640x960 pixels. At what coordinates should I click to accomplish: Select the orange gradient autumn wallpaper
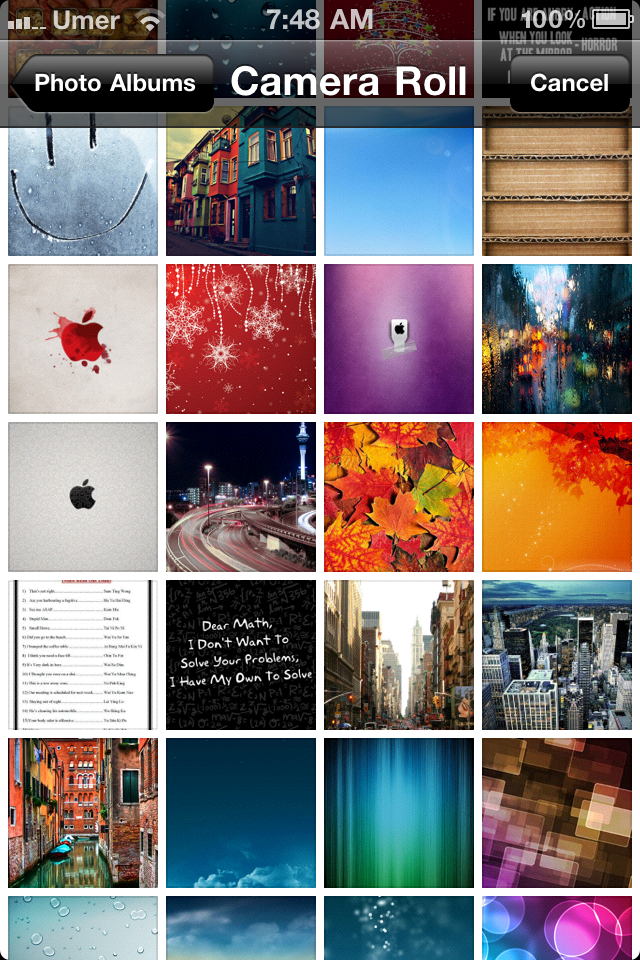coord(556,497)
